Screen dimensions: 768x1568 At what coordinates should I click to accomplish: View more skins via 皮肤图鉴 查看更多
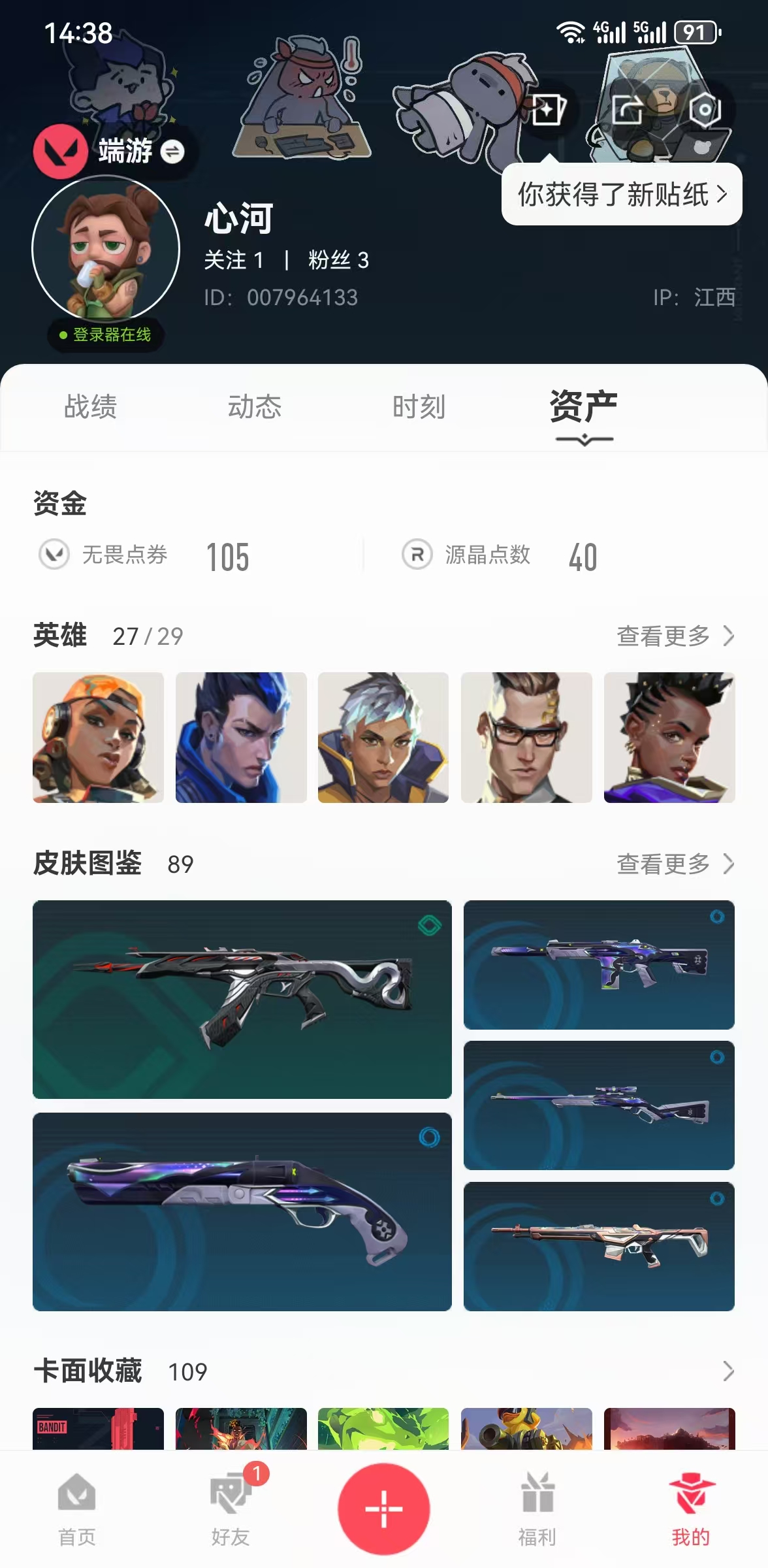click(675, 864)
